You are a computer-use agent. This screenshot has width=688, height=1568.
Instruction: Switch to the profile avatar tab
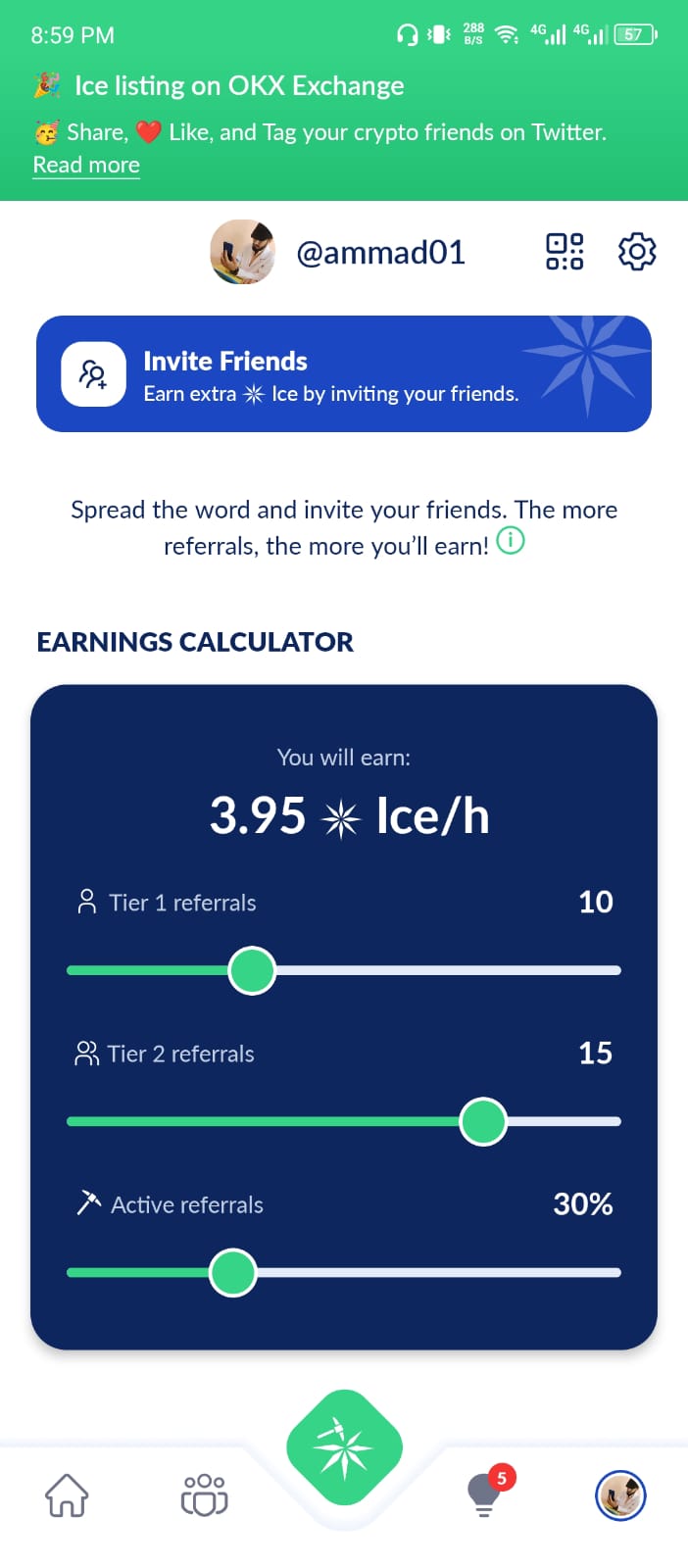click(620, 1495)
